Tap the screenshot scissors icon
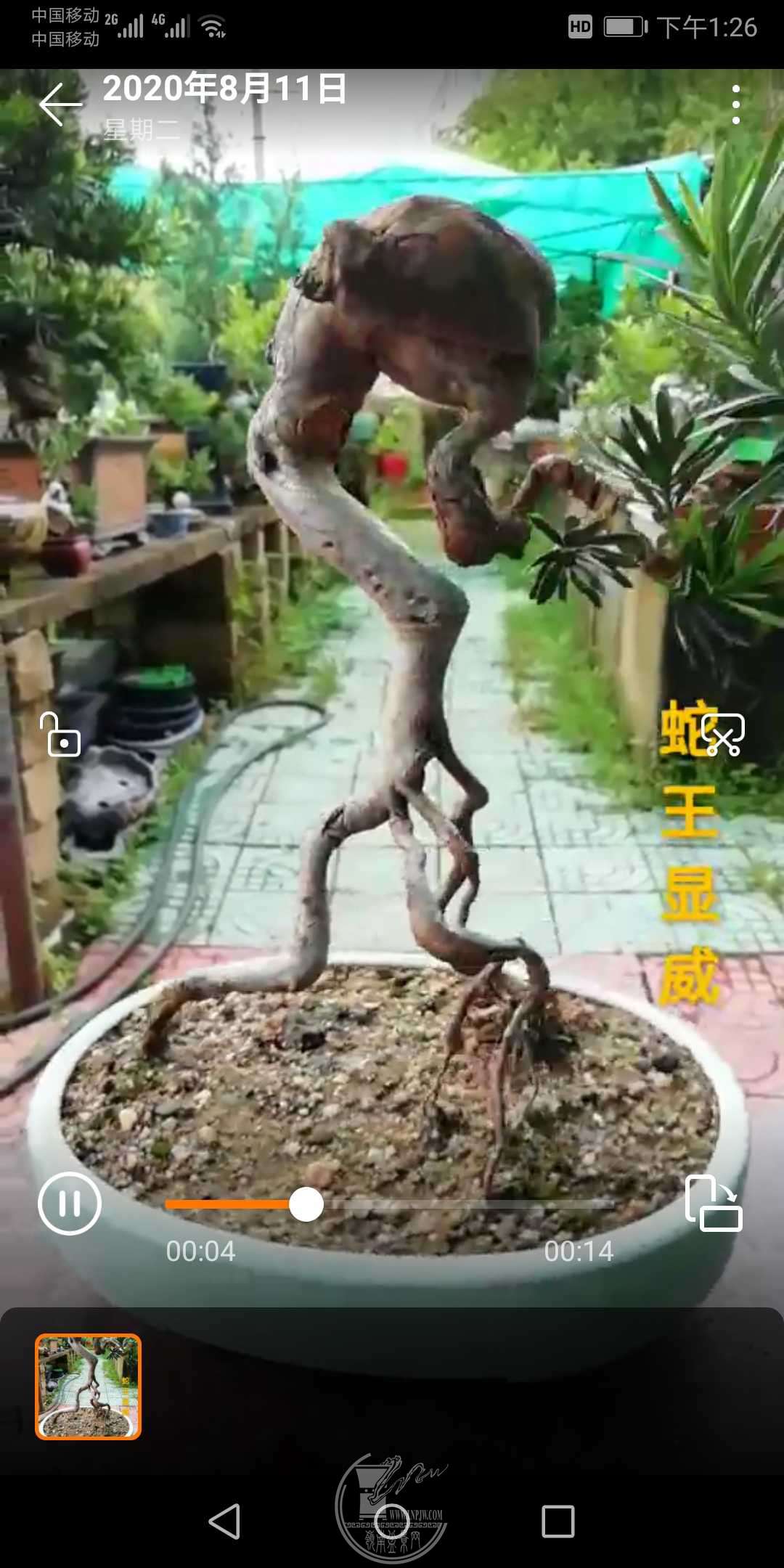 [x=722, y=735]
